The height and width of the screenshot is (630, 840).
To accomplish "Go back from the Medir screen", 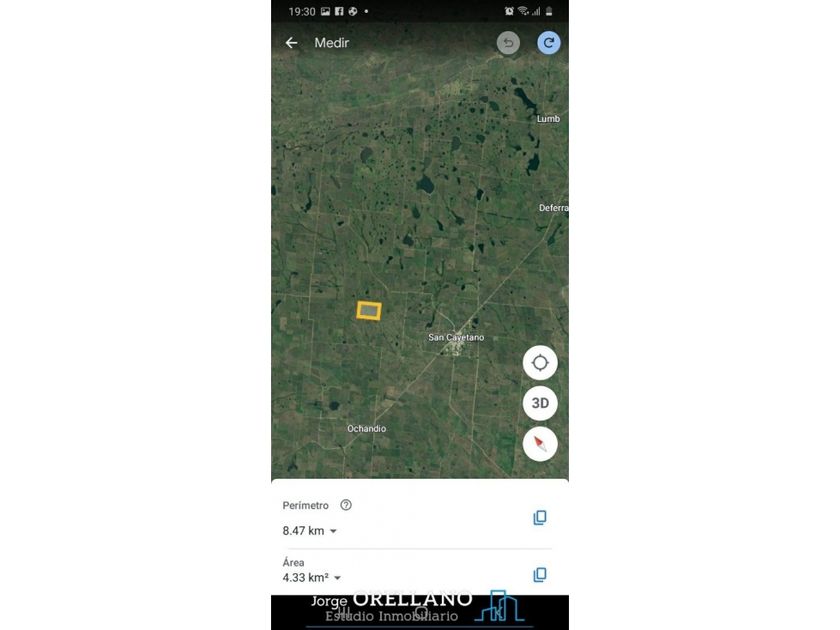I will click(291, 43).
